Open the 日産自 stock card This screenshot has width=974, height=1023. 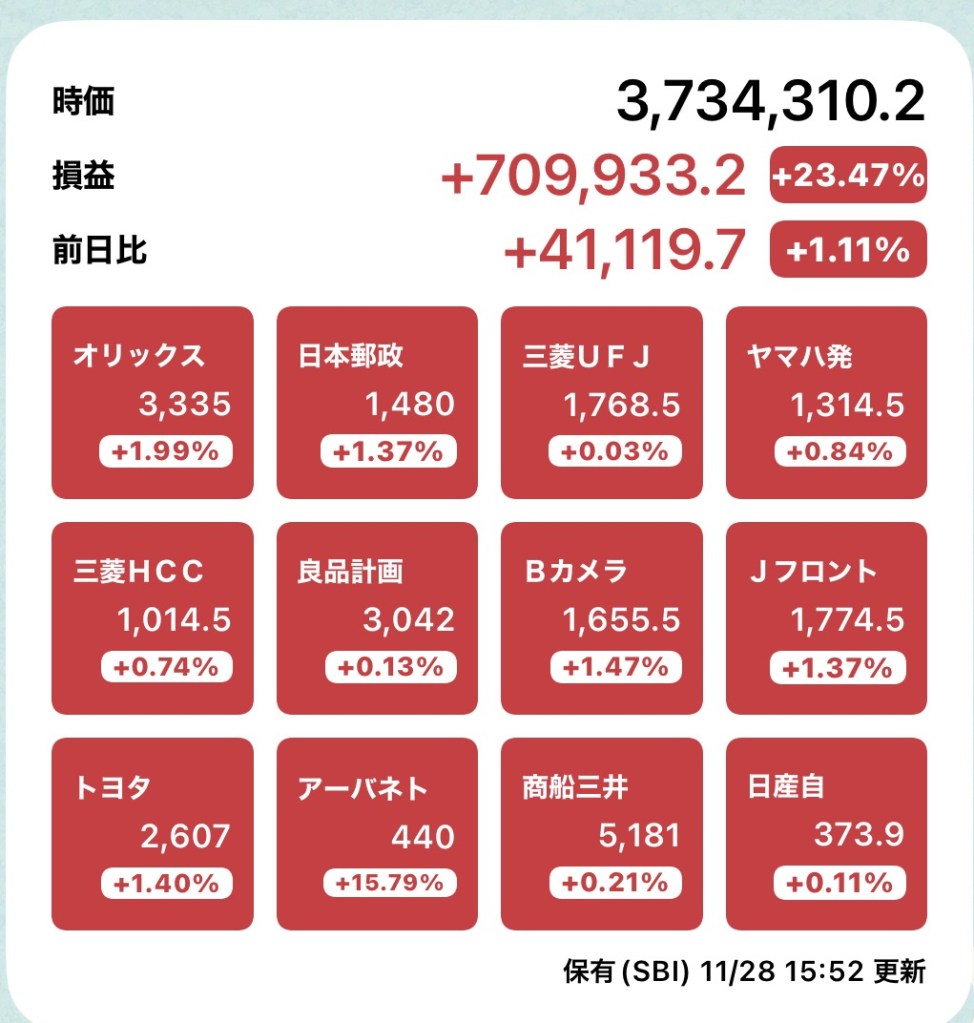point(826,834)
